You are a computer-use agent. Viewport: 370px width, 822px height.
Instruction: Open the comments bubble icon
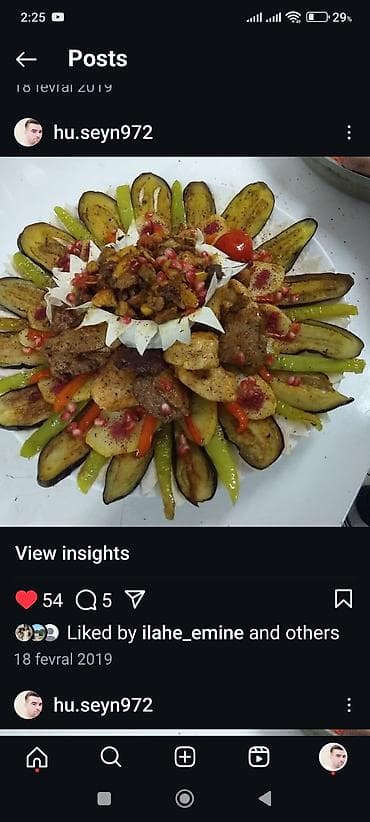(x=85, y=600)
